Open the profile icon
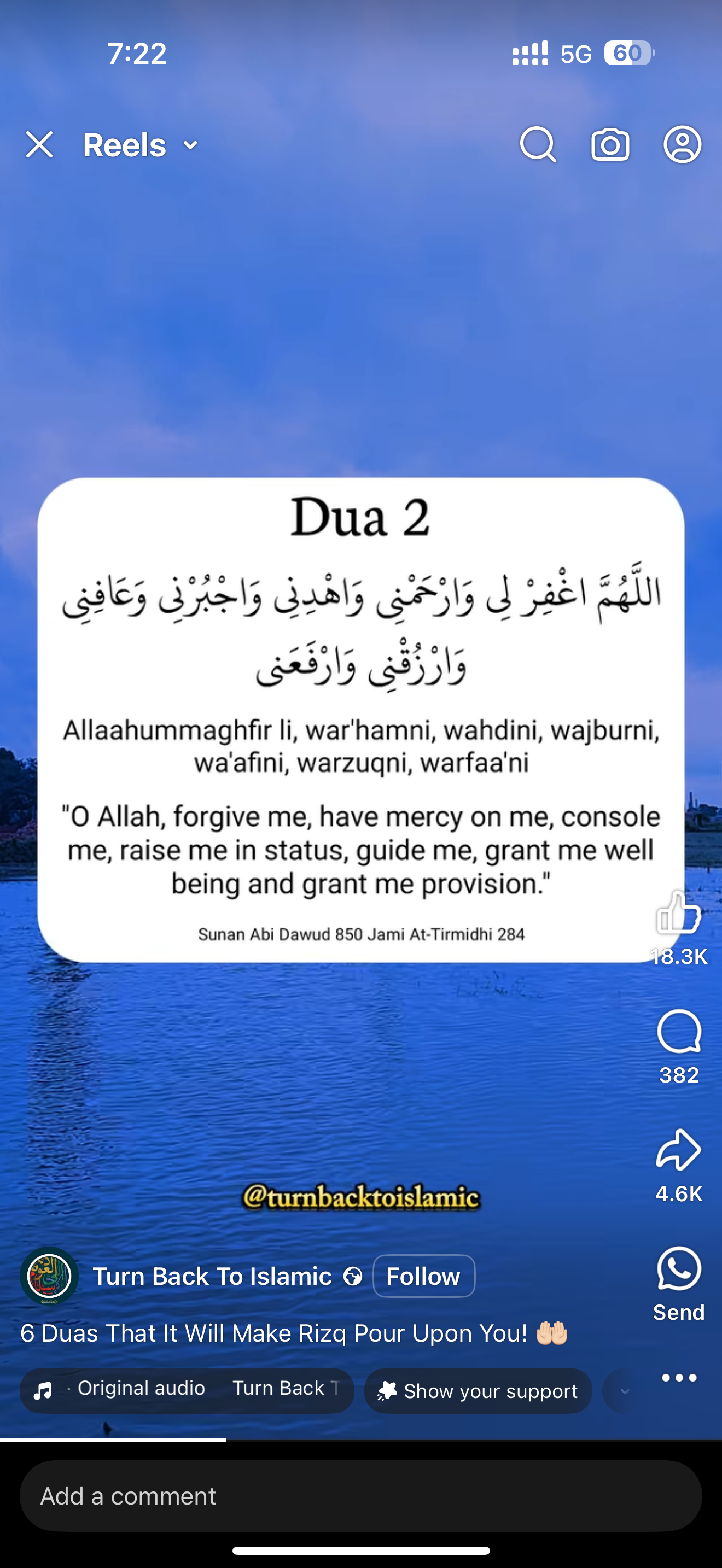Image resolution: width=722 pixels, height=1568 pixels. tap(682, 145)
